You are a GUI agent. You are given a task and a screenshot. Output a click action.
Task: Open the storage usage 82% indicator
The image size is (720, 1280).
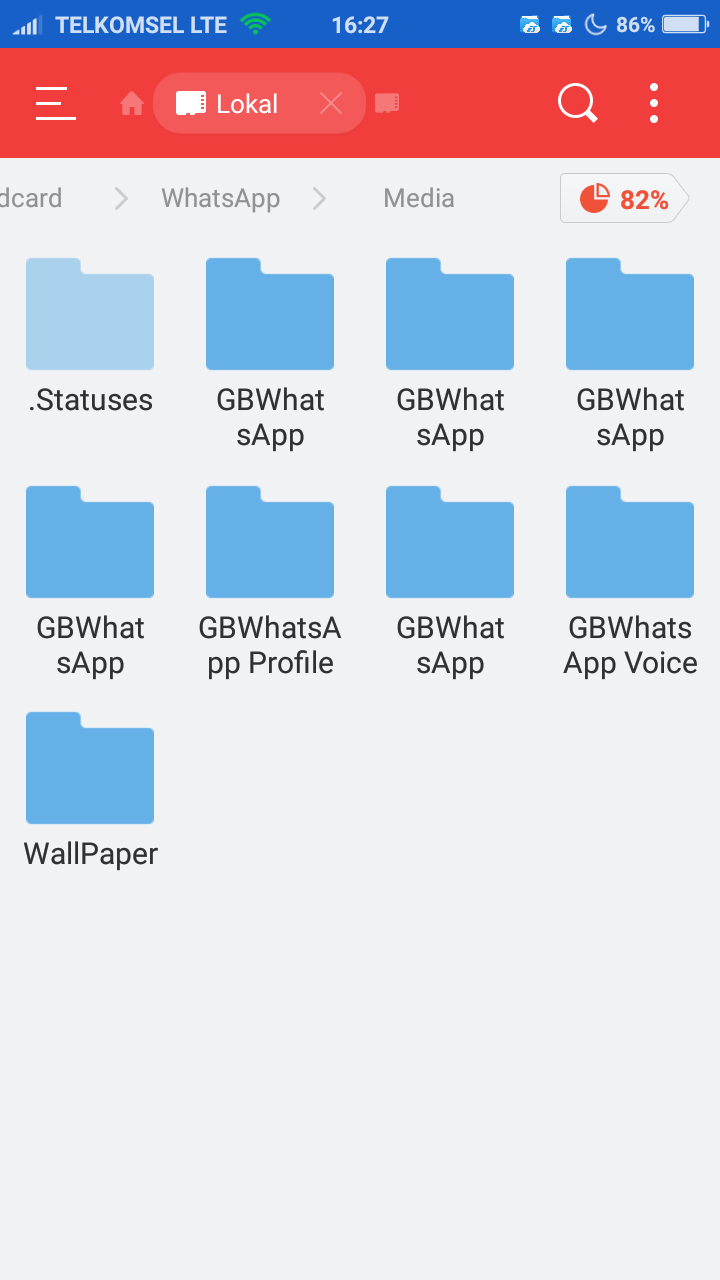(x=625, y=199)
